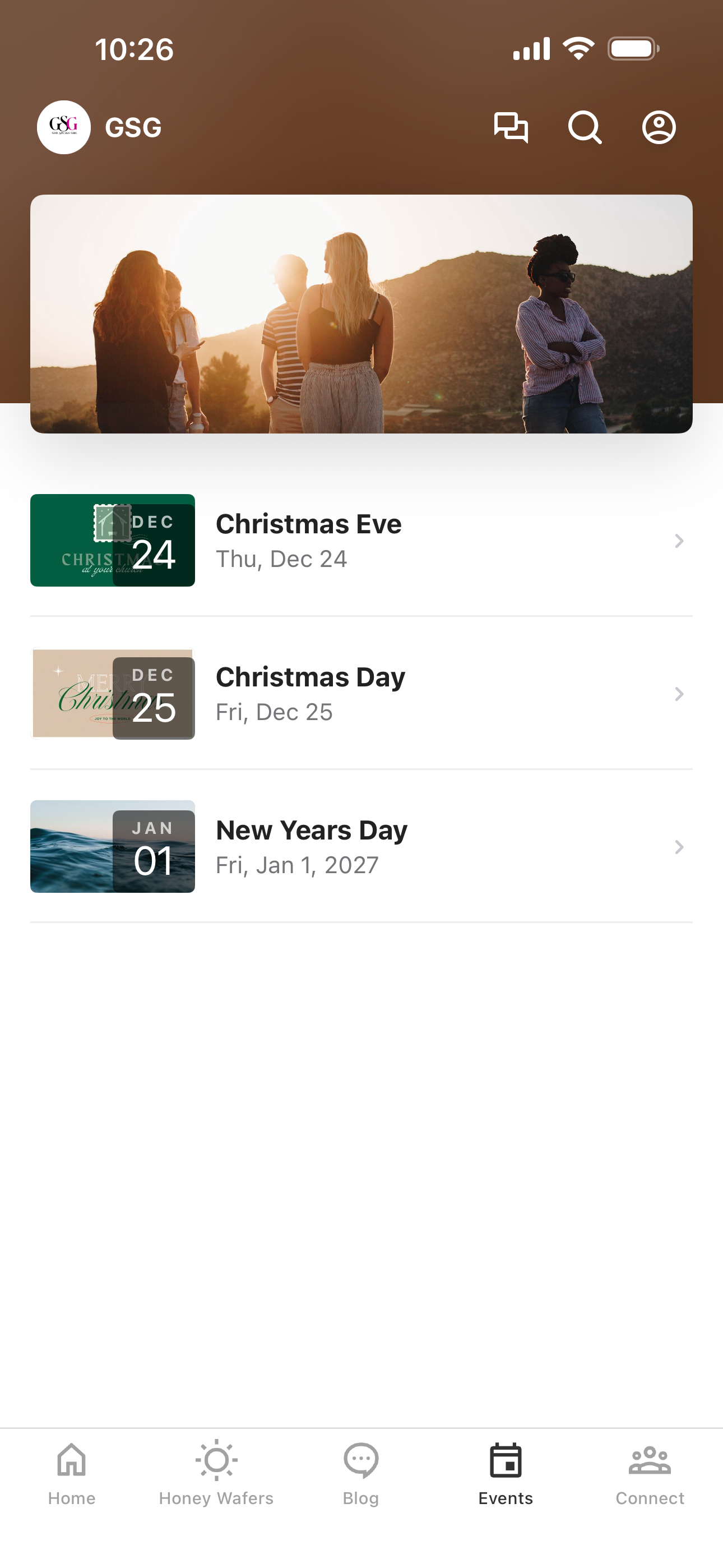Screen dimensions: 723x1568
Task: Open the profile account icon
Action: (x=659, y=128)
